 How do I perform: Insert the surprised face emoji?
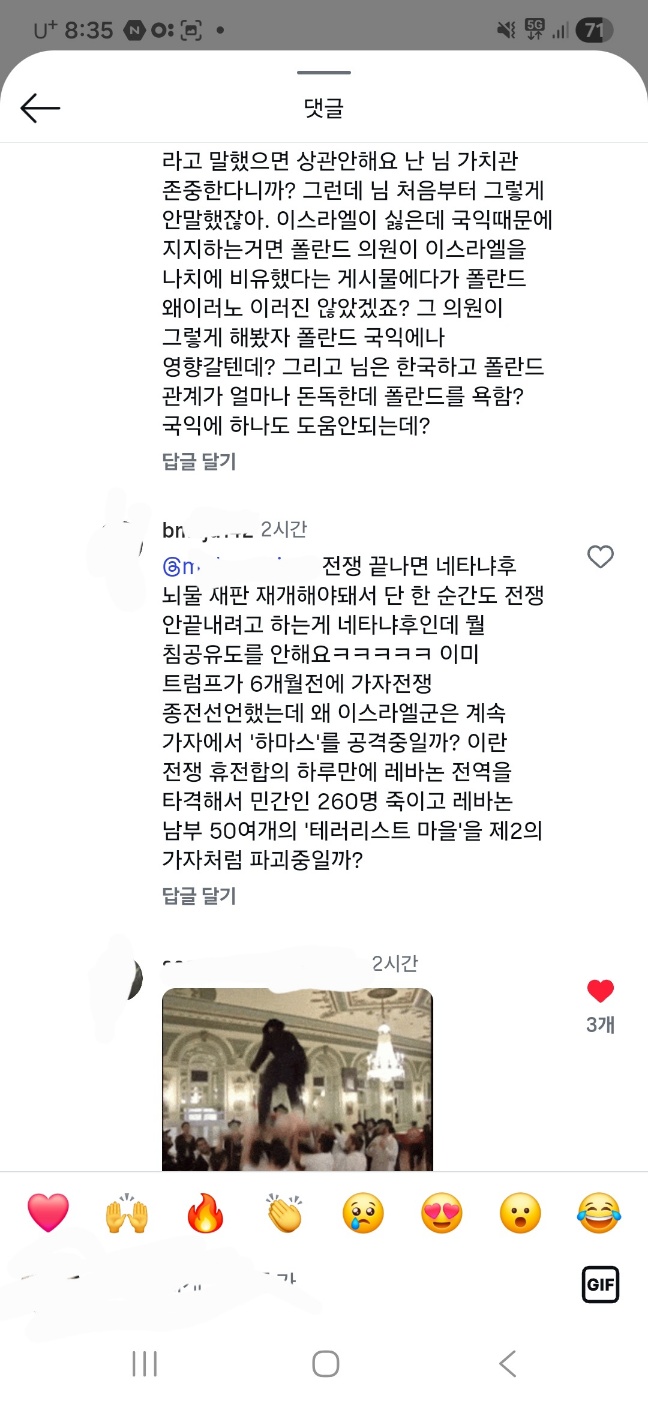click(x=520, y=1214)
